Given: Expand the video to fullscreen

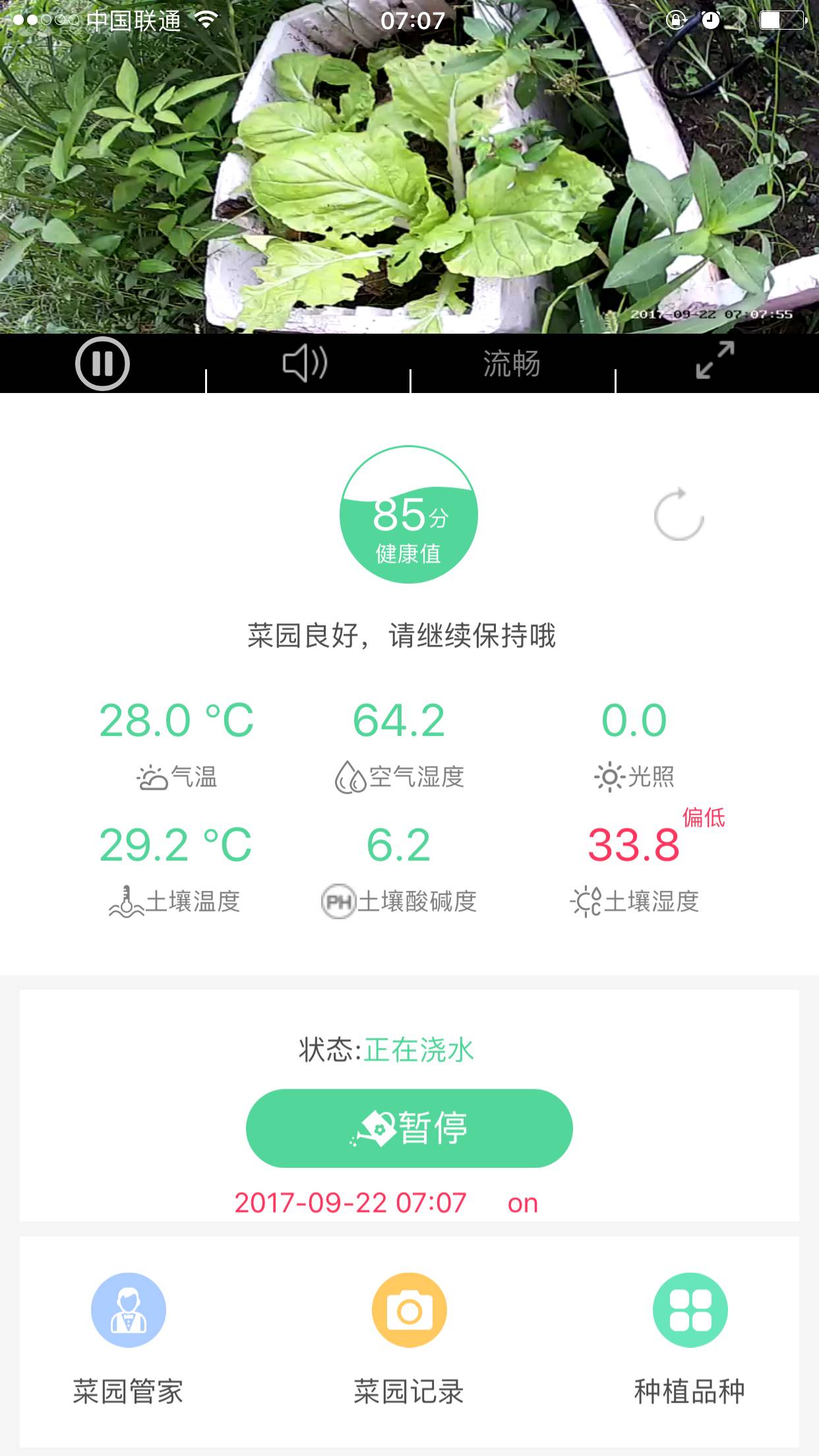Looking at the screenshot, I should coord(715,360).
